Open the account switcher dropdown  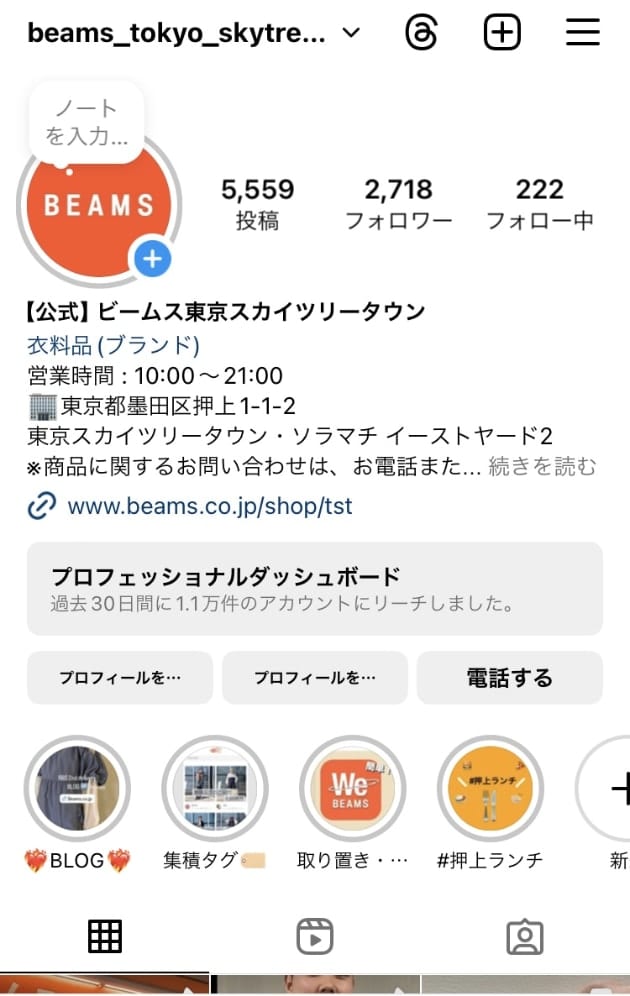point(351,33)
